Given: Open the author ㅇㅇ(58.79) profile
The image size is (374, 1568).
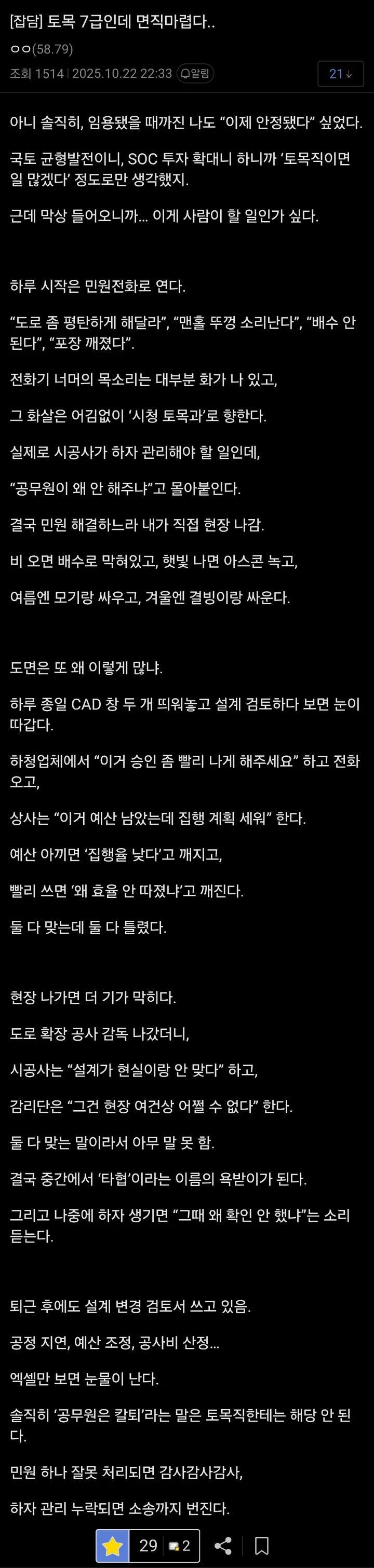Looking at the screenshot, I should point(41,50).
